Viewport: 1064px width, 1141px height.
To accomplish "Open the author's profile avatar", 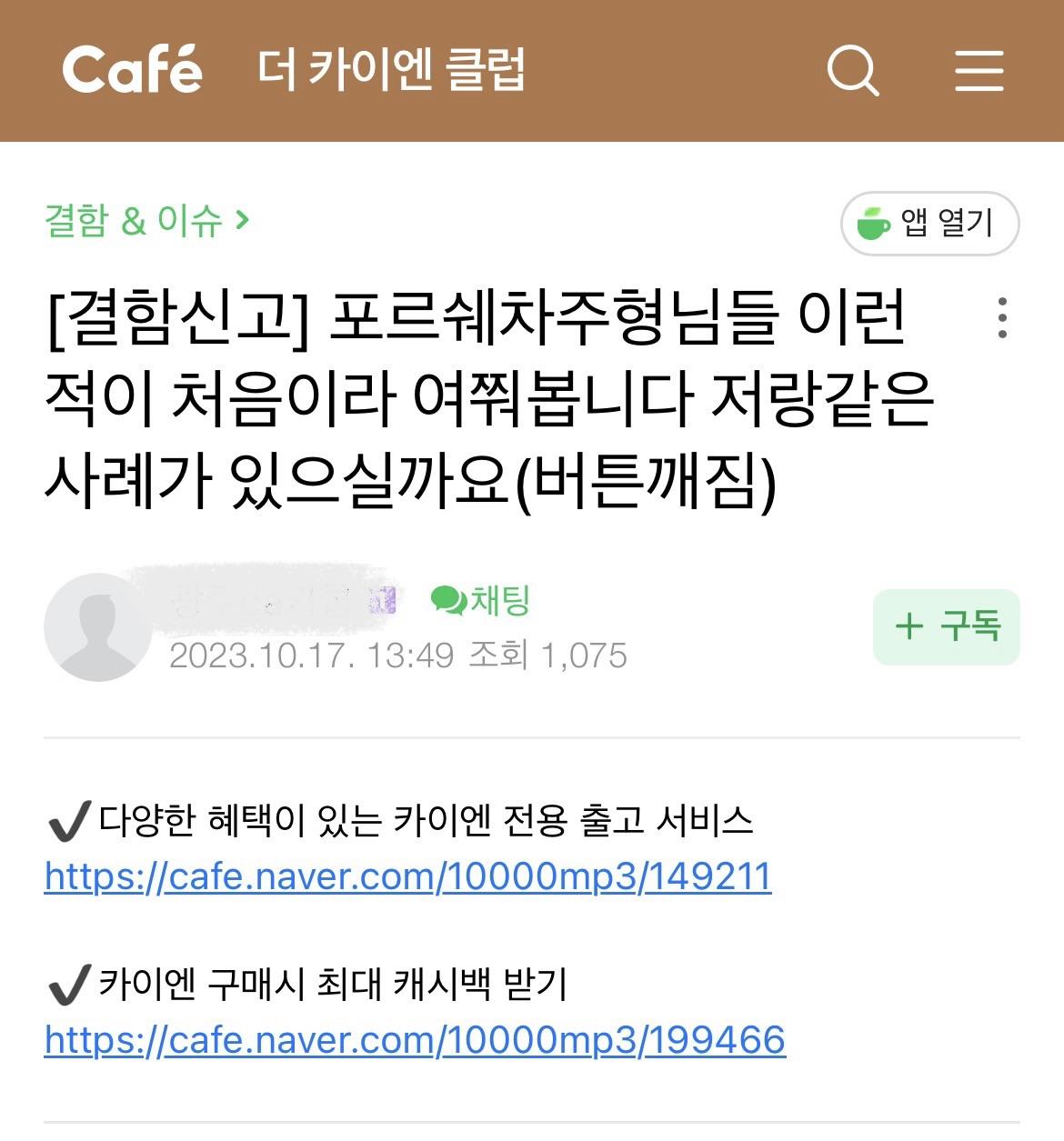I will [x=96, y=626].
